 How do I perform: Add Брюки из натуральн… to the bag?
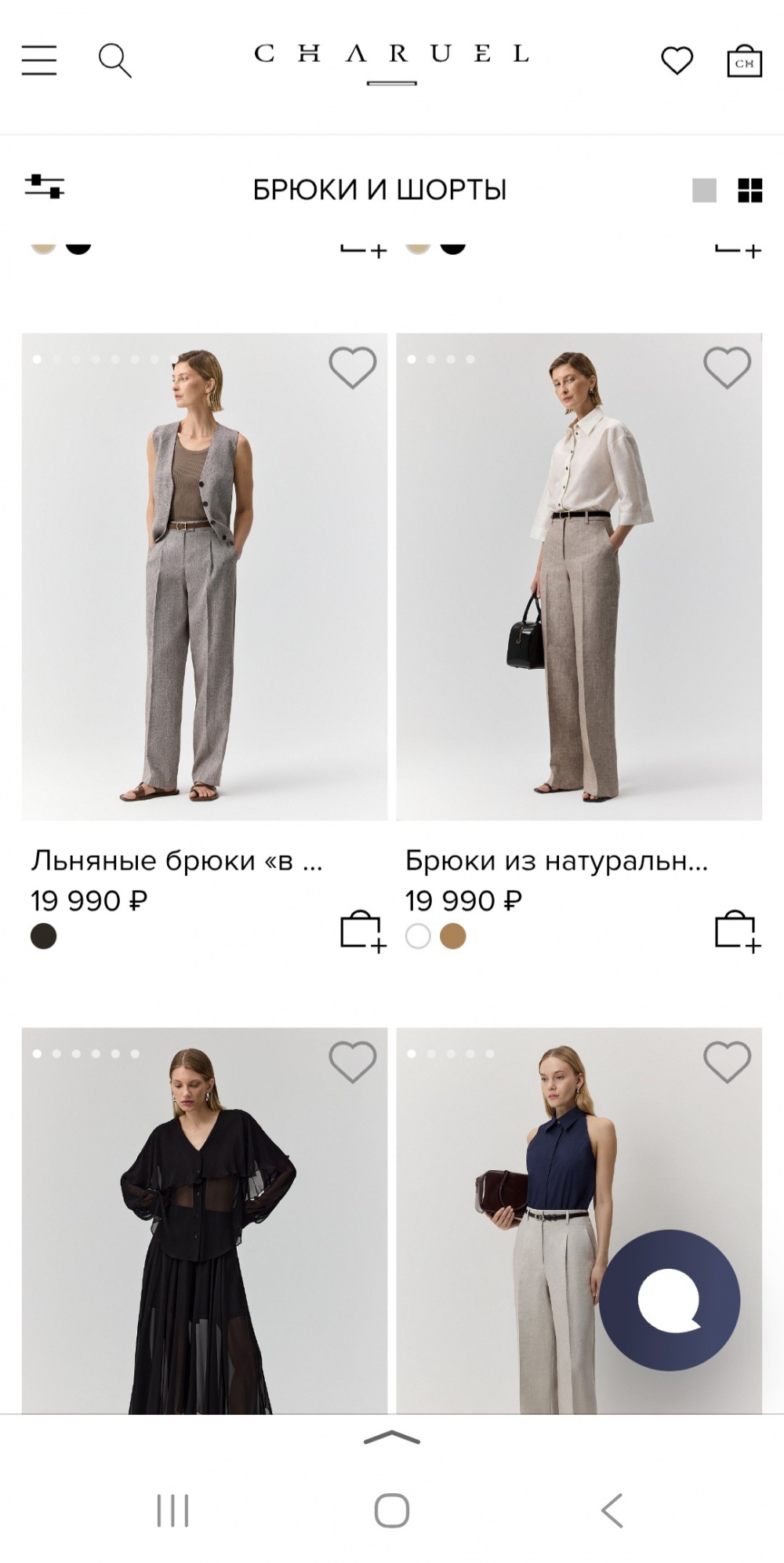click(737, 932)
